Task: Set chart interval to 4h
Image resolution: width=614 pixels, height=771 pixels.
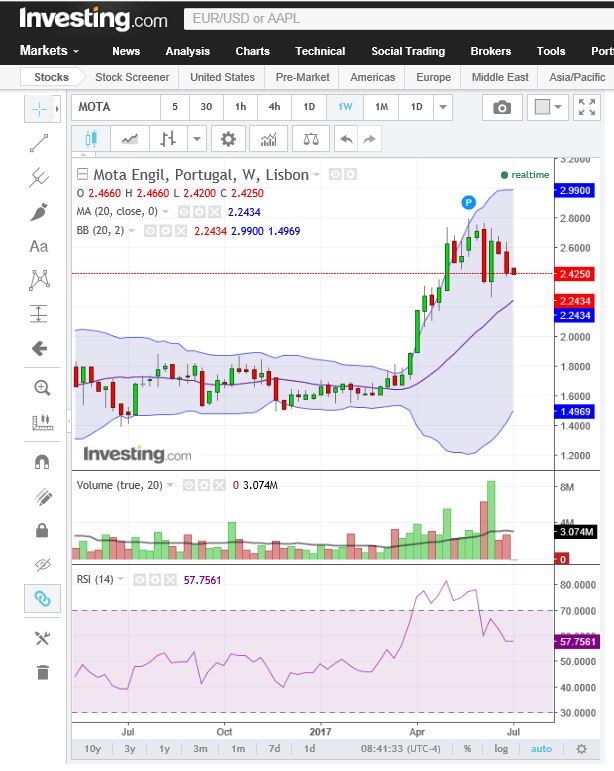Action: (274, 107)
